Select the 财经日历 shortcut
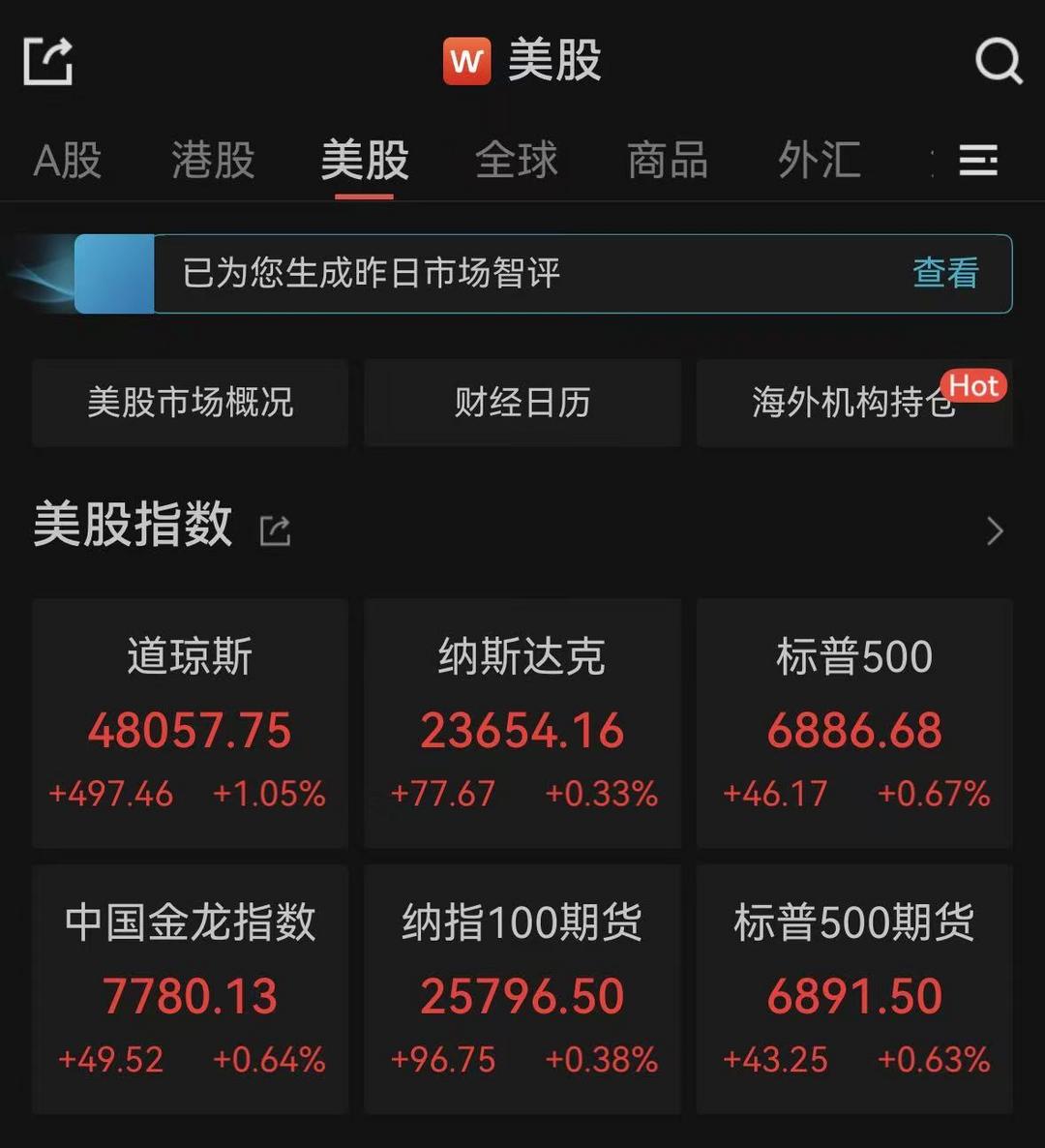The height and width of the screenshot is (1148, 1045). pos(522,404)
